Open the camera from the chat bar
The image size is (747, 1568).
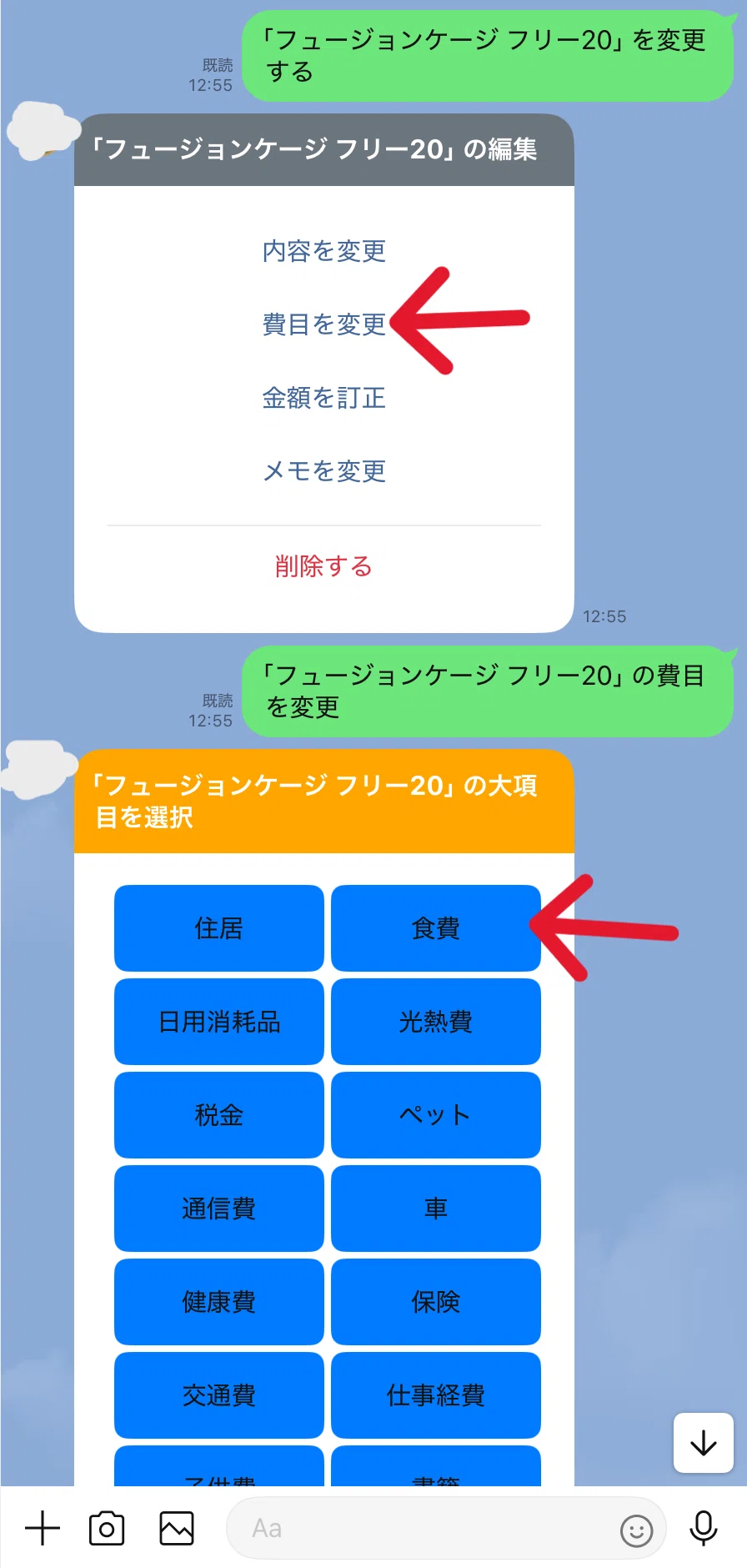click(x=107, y=1529)
